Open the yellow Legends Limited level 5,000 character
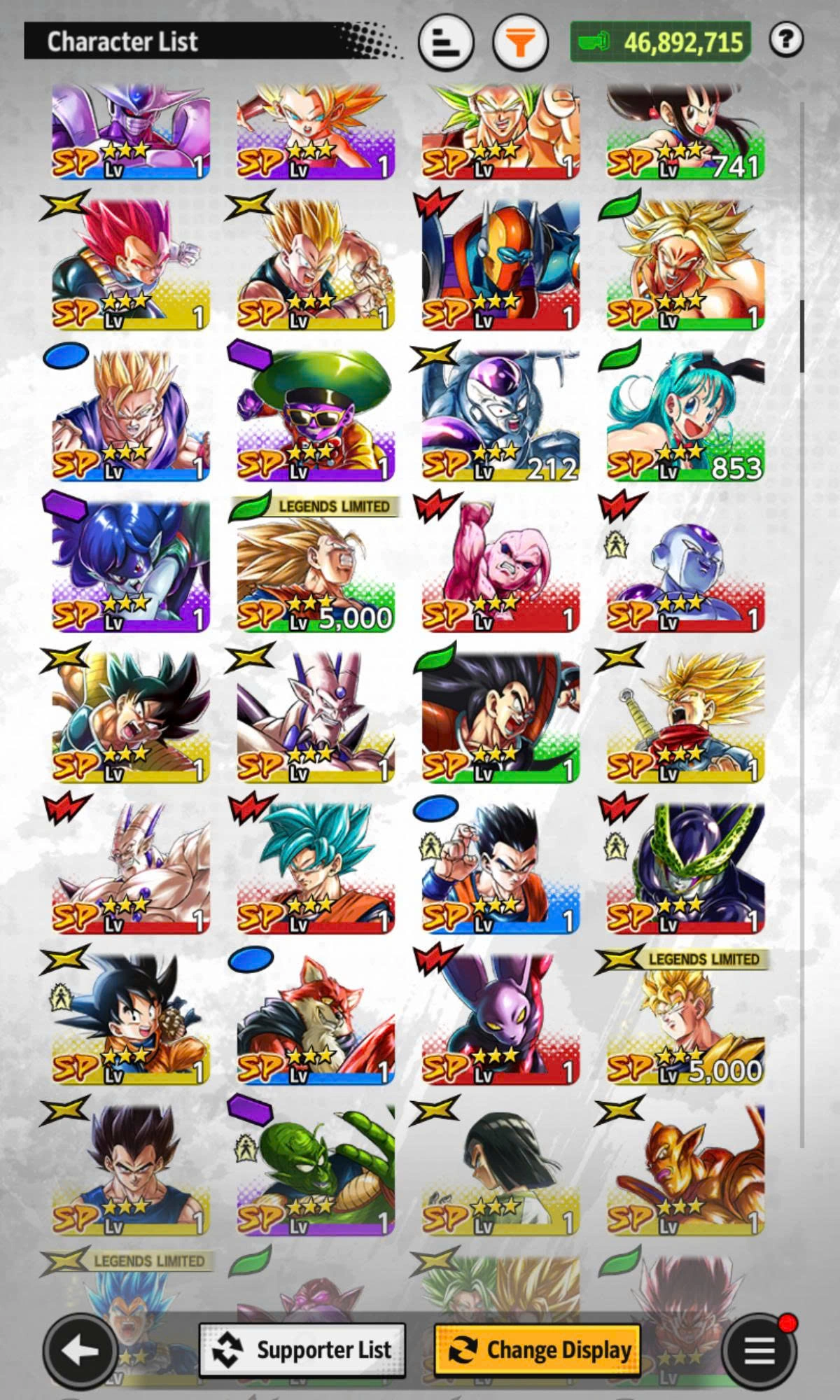Image resolution: width=840 pixels, height=1400 pixels. [x=685, y=1018]
